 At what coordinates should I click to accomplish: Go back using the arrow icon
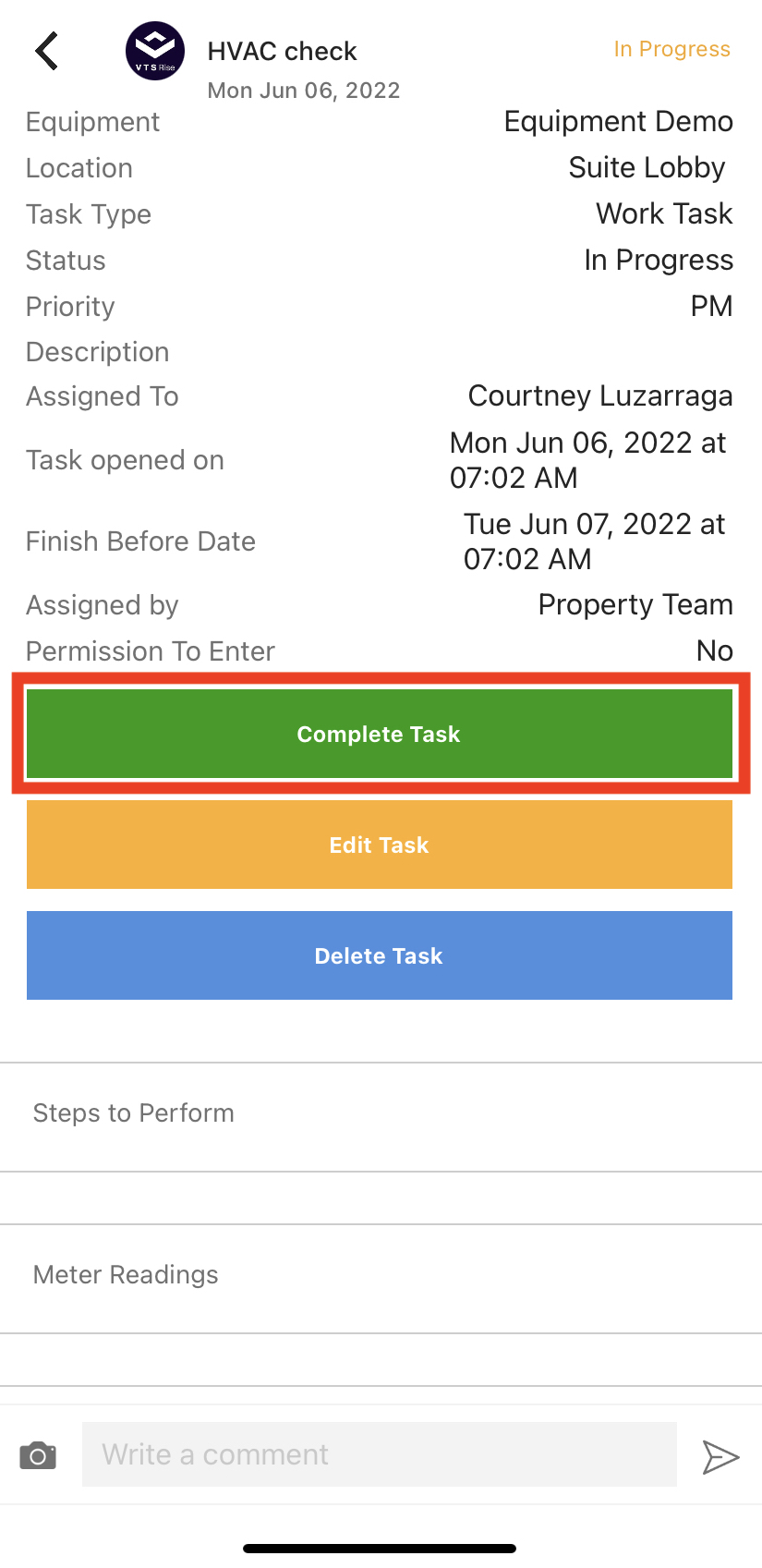coord(47,51)
